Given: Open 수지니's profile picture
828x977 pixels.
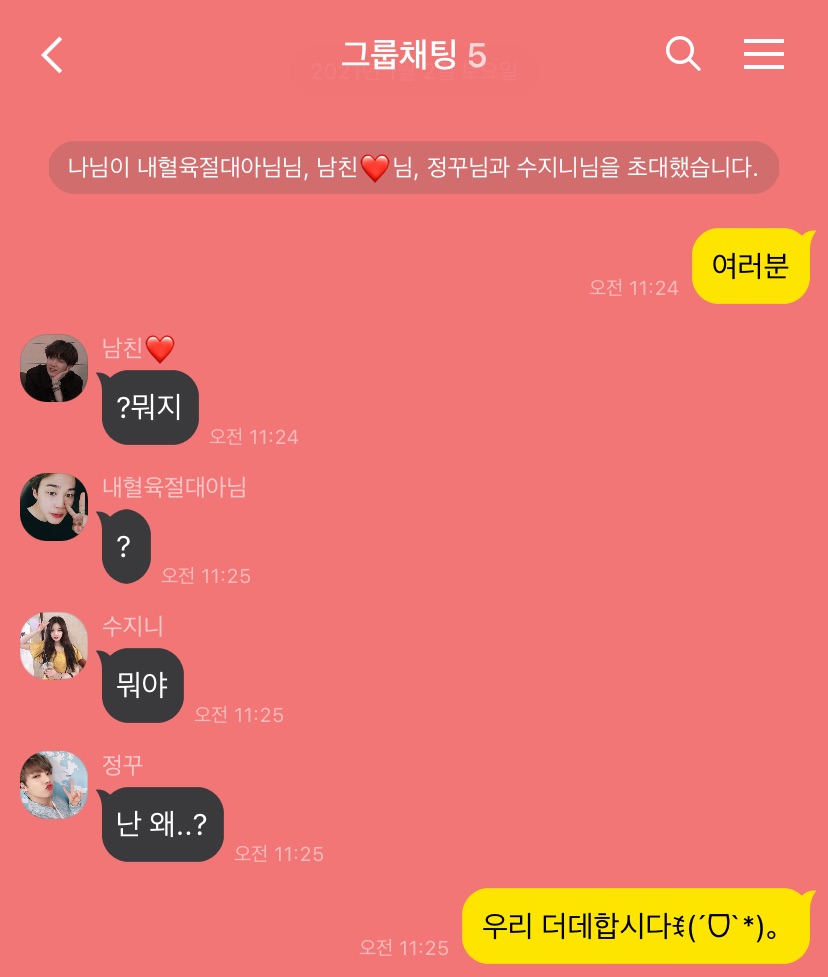Looking at the screenshot, I should 54,646.
